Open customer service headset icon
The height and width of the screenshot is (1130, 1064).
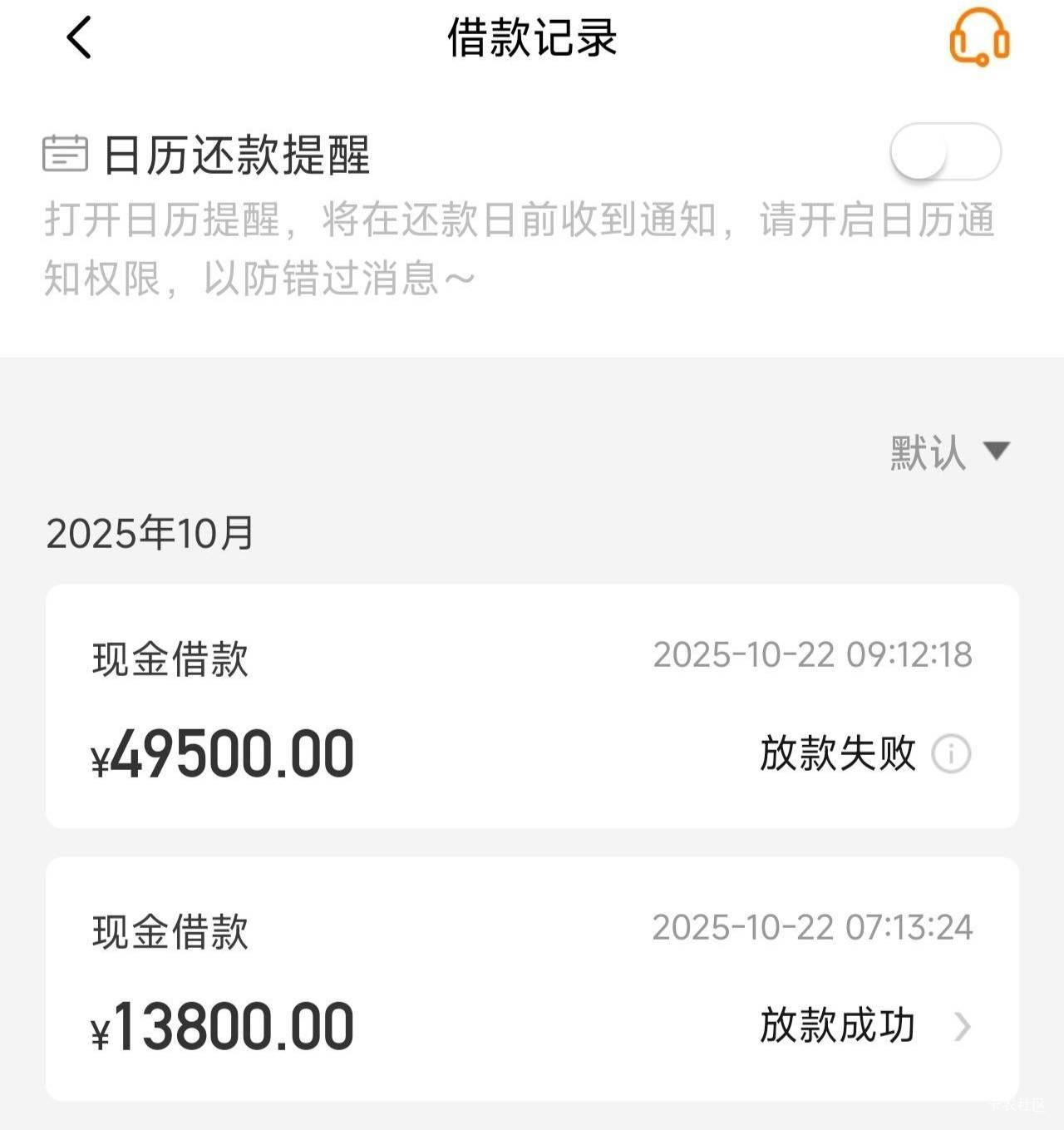click(979, 37)
